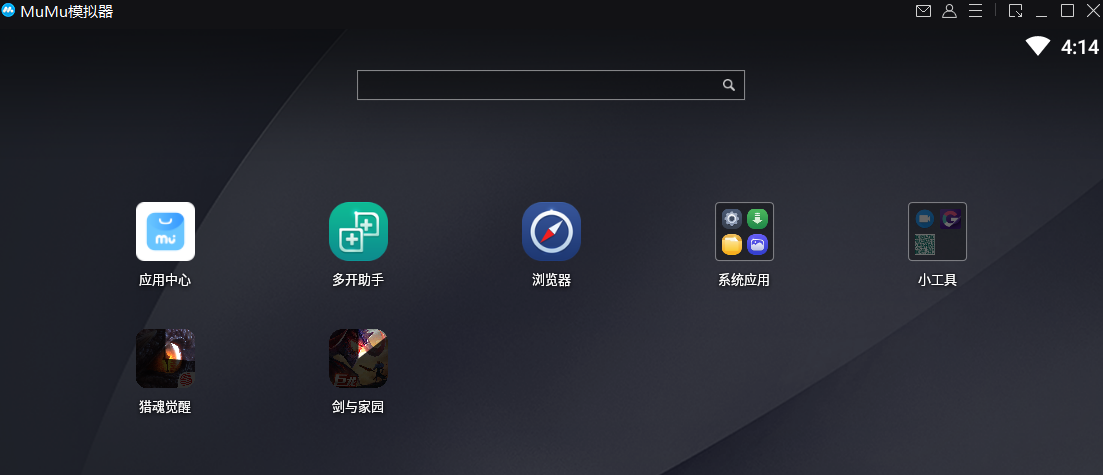Viewport: 1103px width, 475px height.
Task: Close the MuMu emulator window
Action: [1091, 11]
